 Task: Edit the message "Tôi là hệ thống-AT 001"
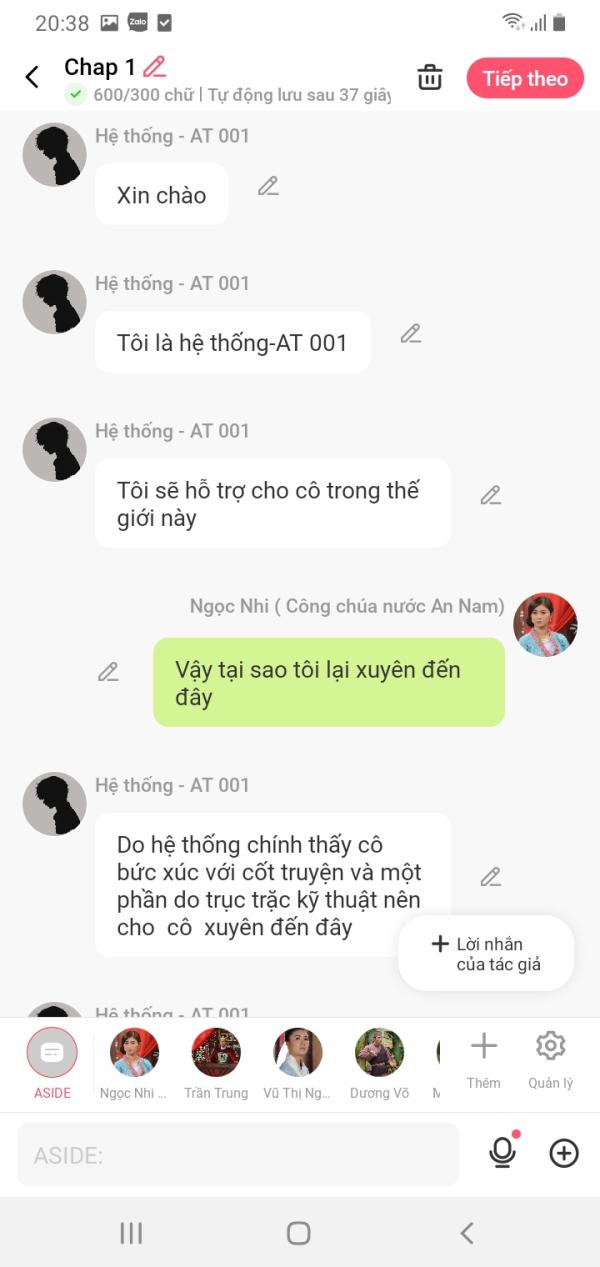pos(410,334)
